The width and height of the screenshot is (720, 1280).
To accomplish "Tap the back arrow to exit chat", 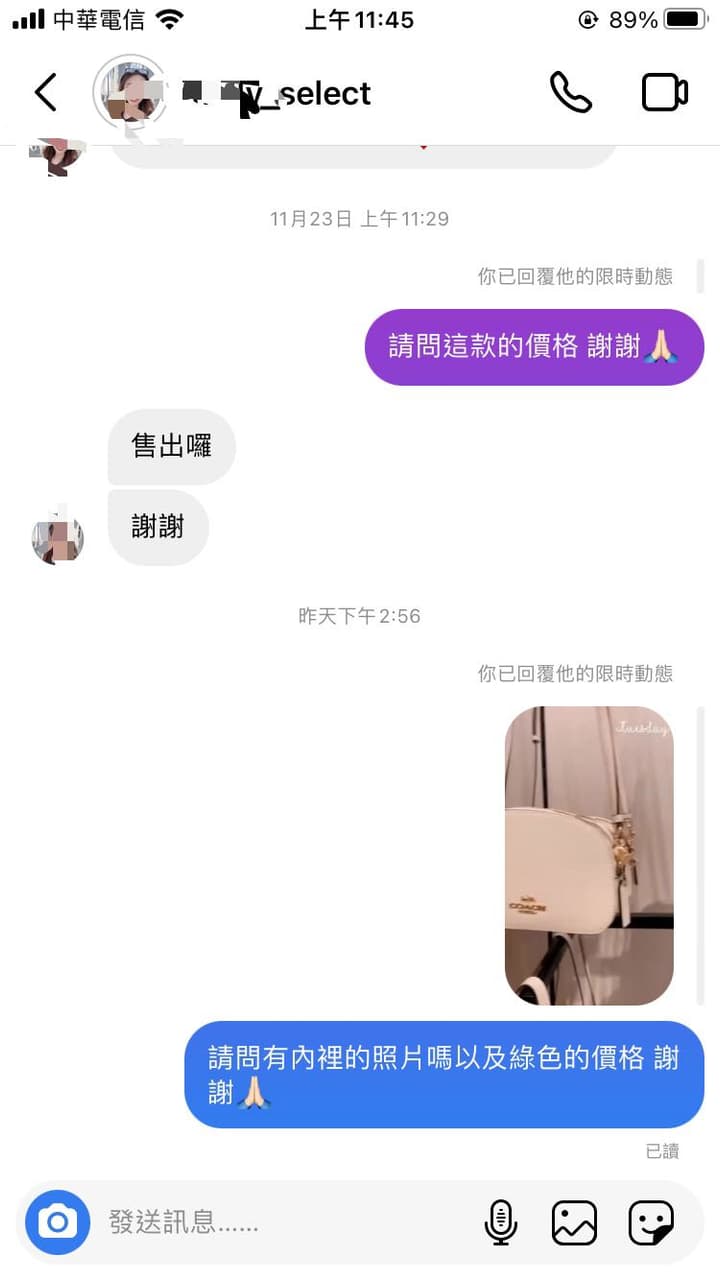I will point(45,91).
